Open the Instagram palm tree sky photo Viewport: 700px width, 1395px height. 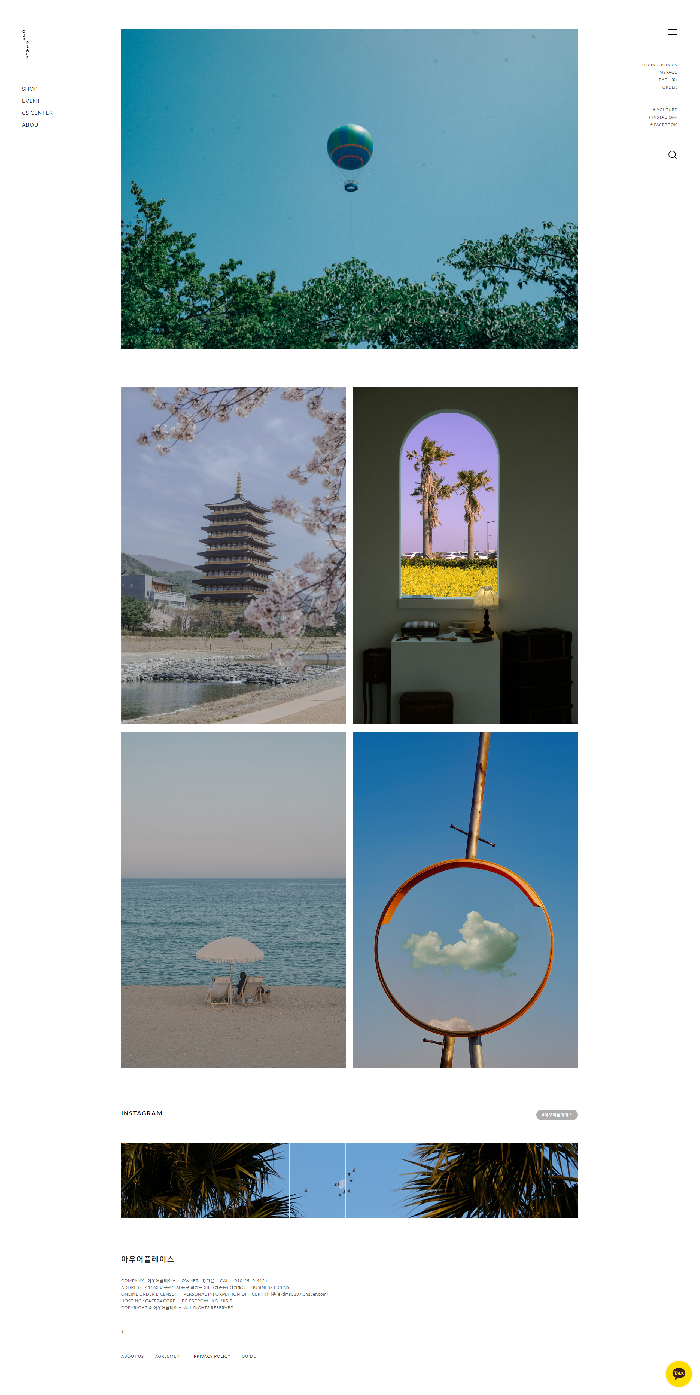(349, 1180)
